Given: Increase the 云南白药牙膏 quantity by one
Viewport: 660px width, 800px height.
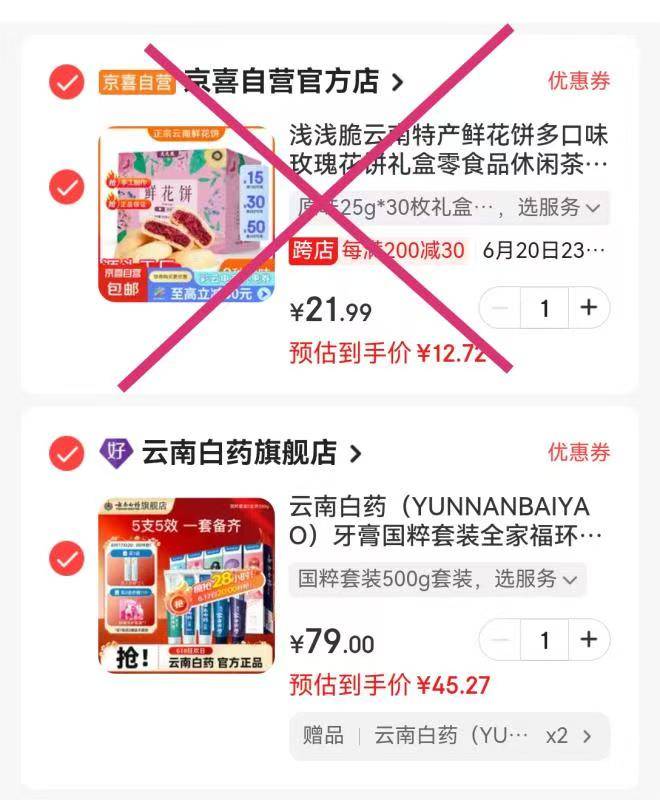Looking at the screenshot, I should click(589, 639).
